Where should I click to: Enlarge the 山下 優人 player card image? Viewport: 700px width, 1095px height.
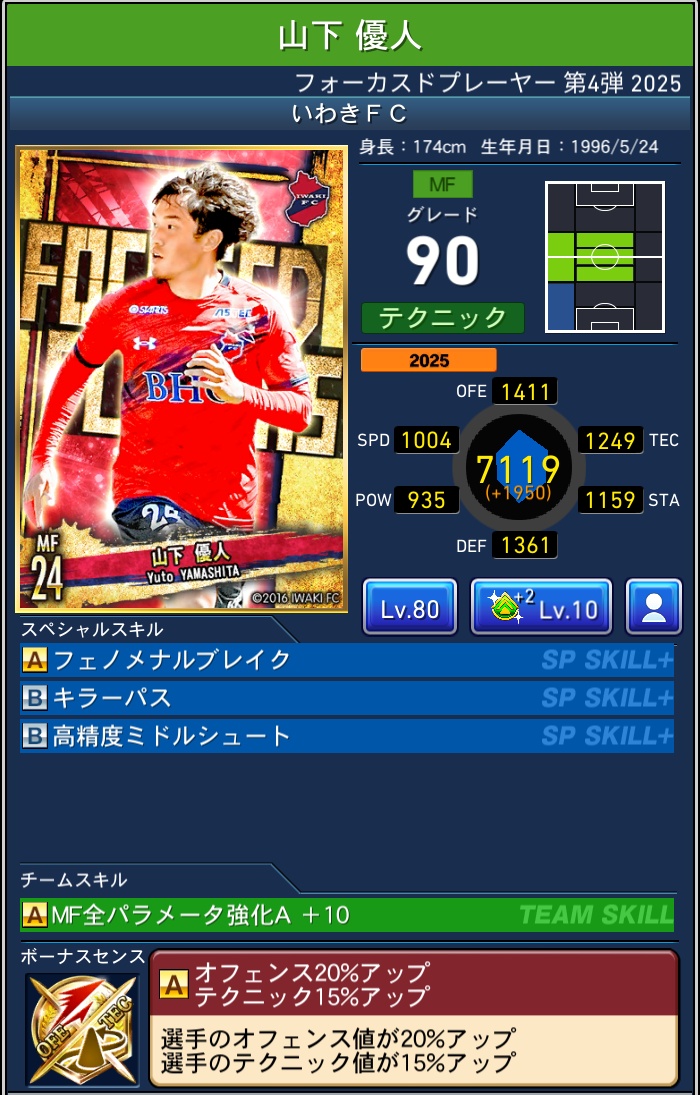point(181,379)
